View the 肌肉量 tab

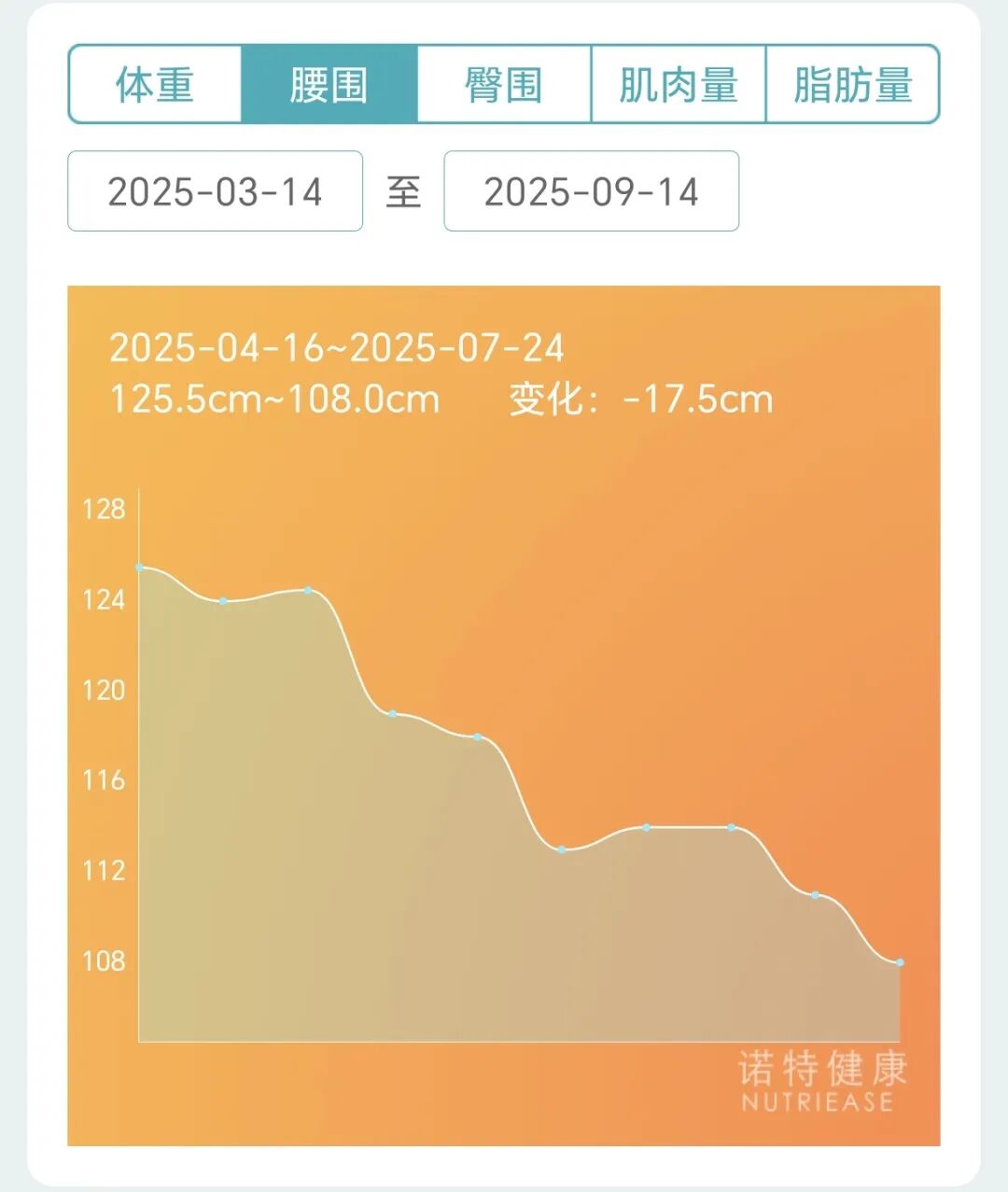click(x=679, y=85)
